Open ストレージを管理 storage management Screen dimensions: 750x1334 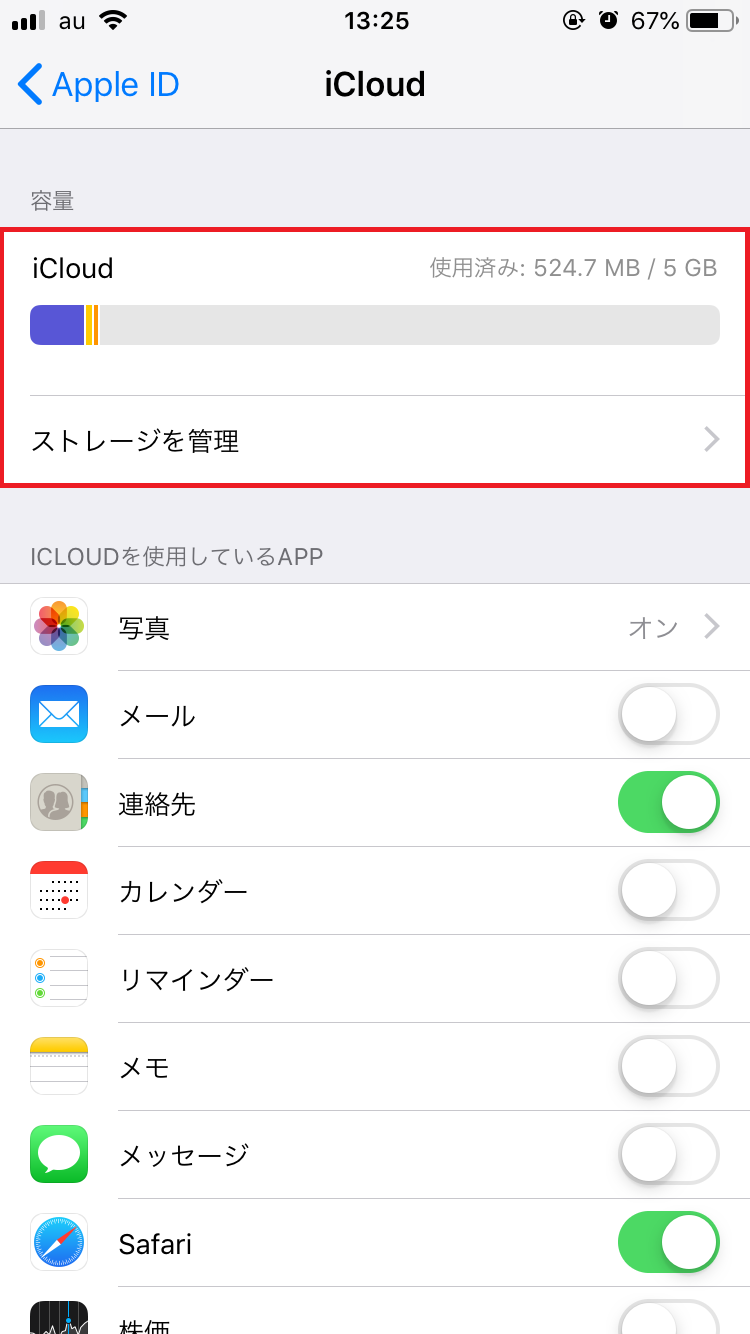(x=375, y=440)
